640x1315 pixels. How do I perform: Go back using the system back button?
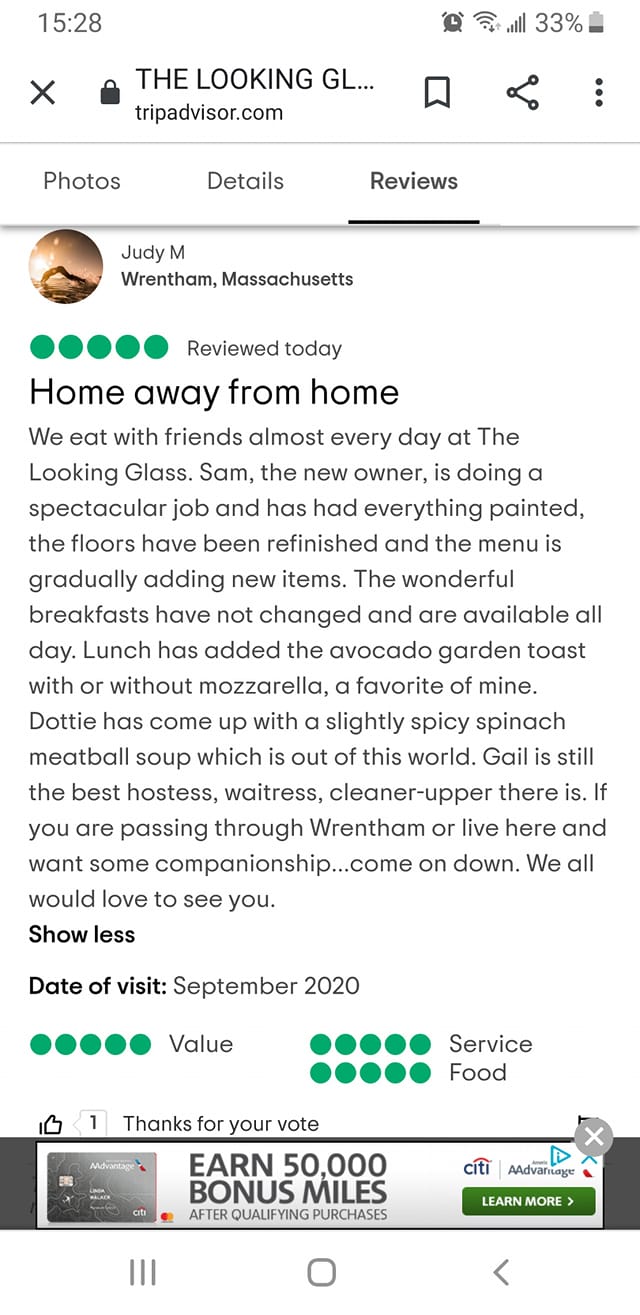(x=501, y=1272)
